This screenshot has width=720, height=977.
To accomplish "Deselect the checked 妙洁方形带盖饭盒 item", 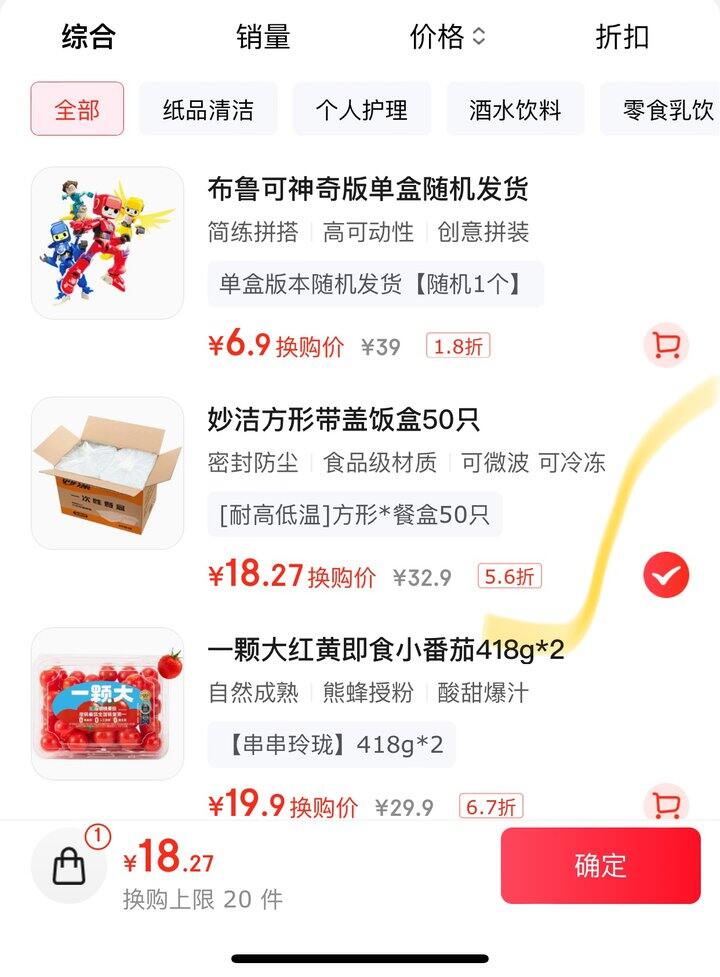I will (x=664, y=574).
